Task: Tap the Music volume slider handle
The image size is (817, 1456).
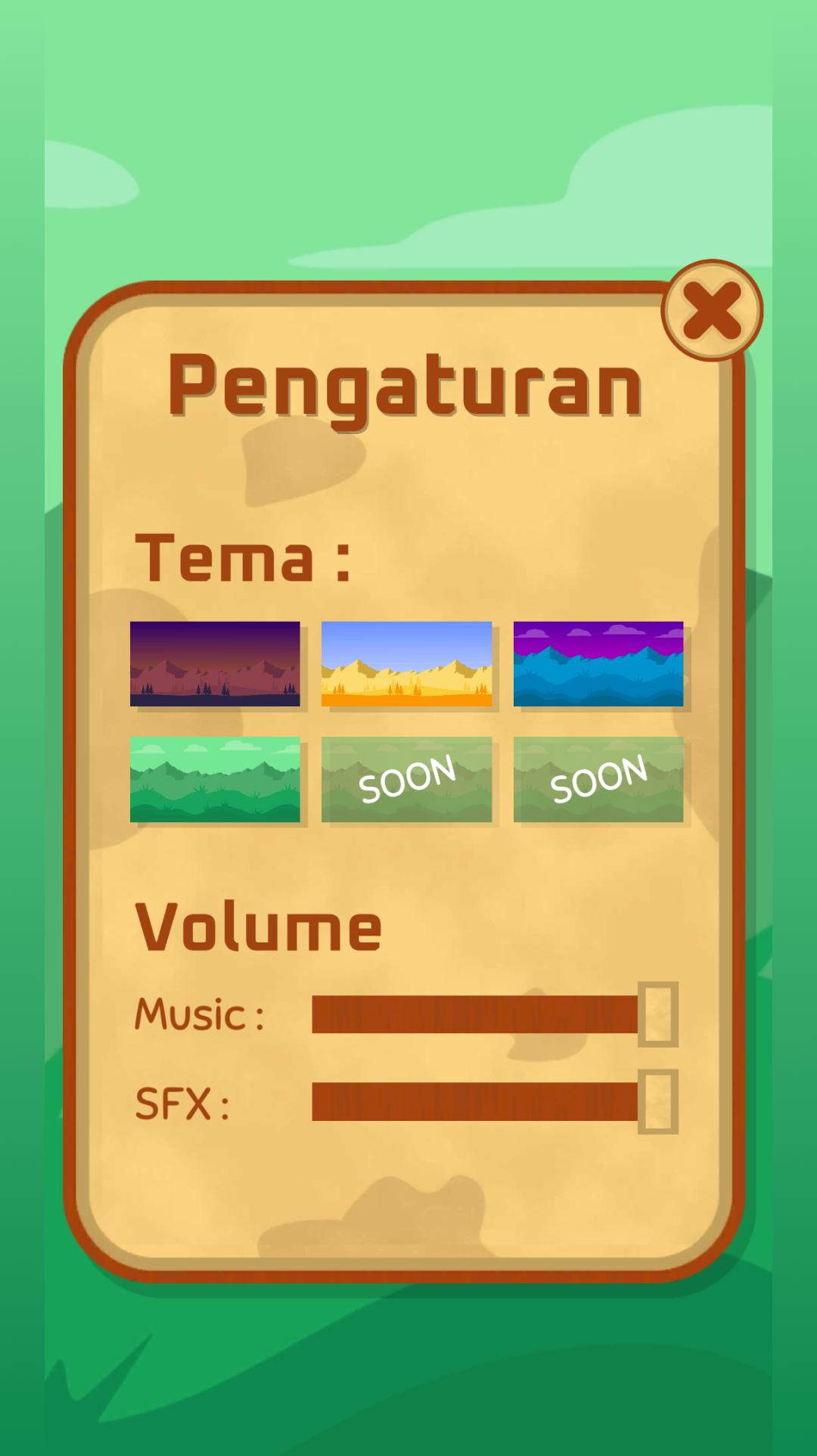Action: point(657,1014)
